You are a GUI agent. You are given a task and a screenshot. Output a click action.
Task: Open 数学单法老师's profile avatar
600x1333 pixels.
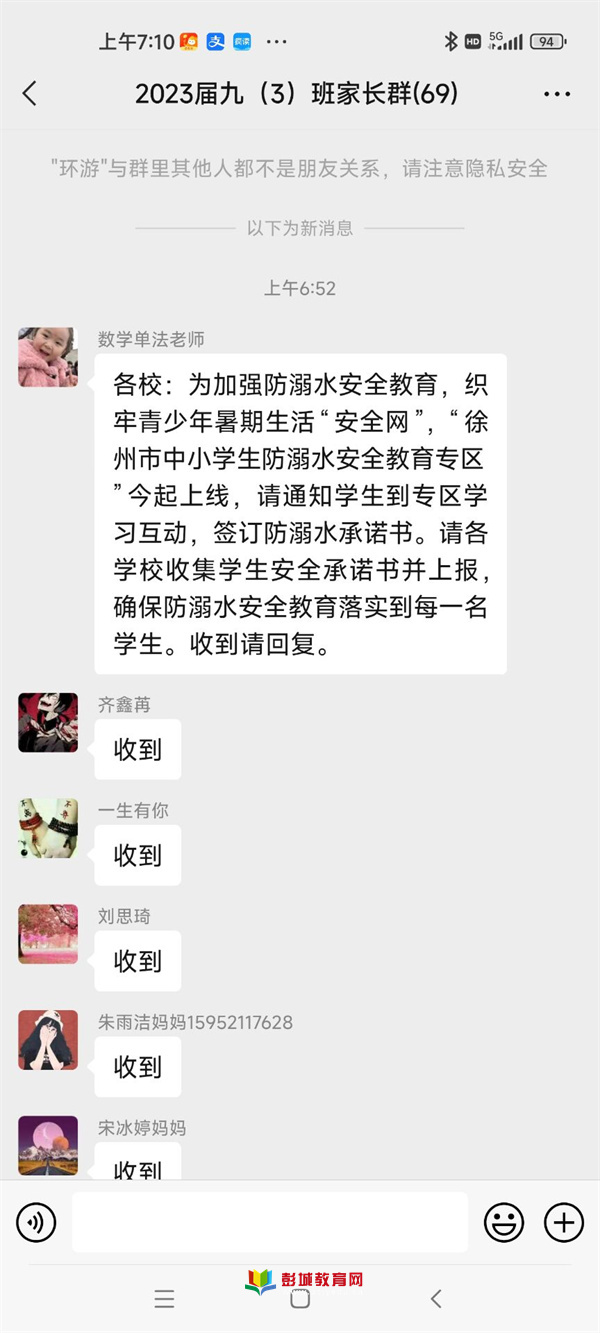click(x=48, y=357)
